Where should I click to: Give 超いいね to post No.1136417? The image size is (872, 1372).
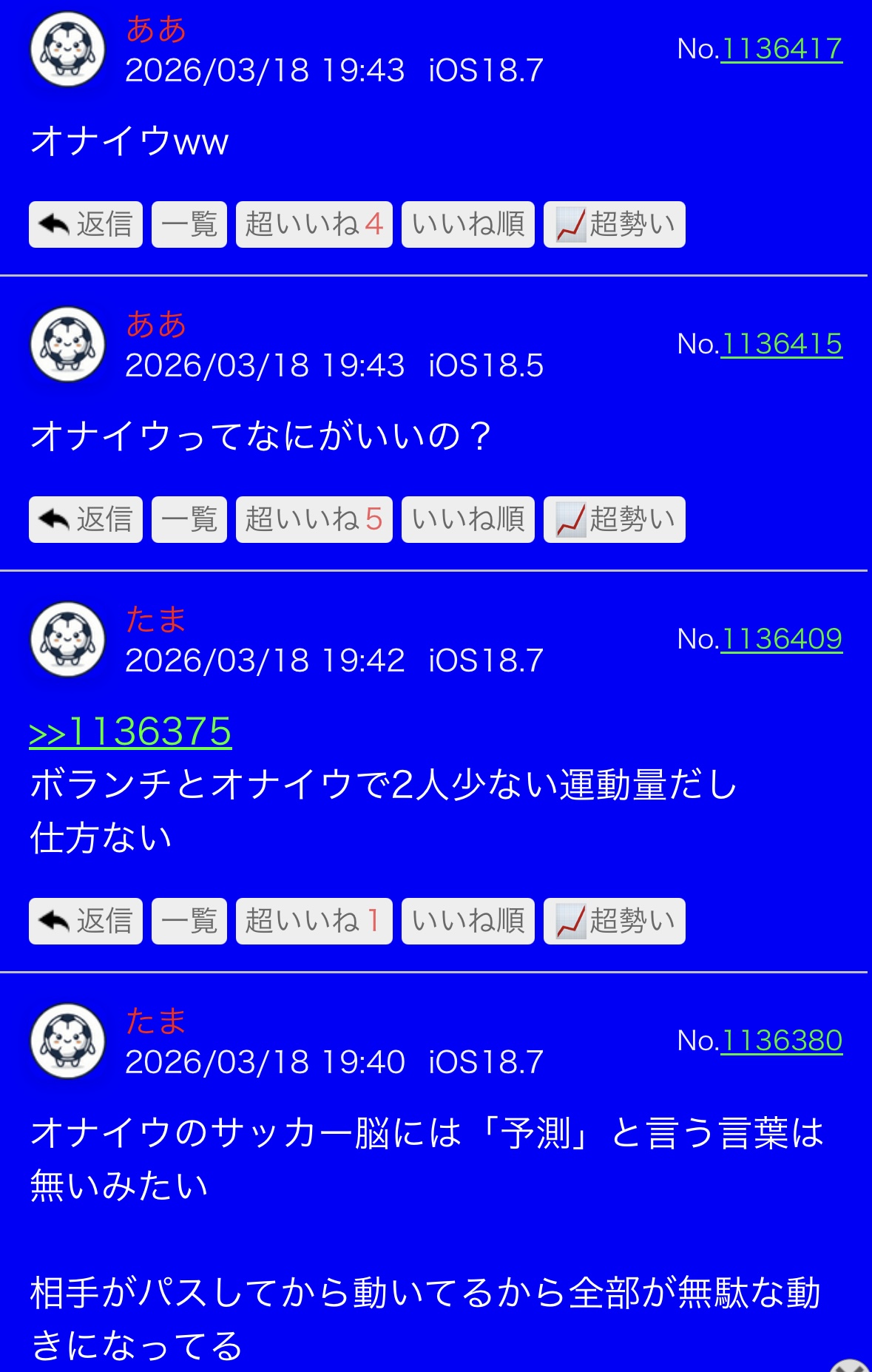314,224
